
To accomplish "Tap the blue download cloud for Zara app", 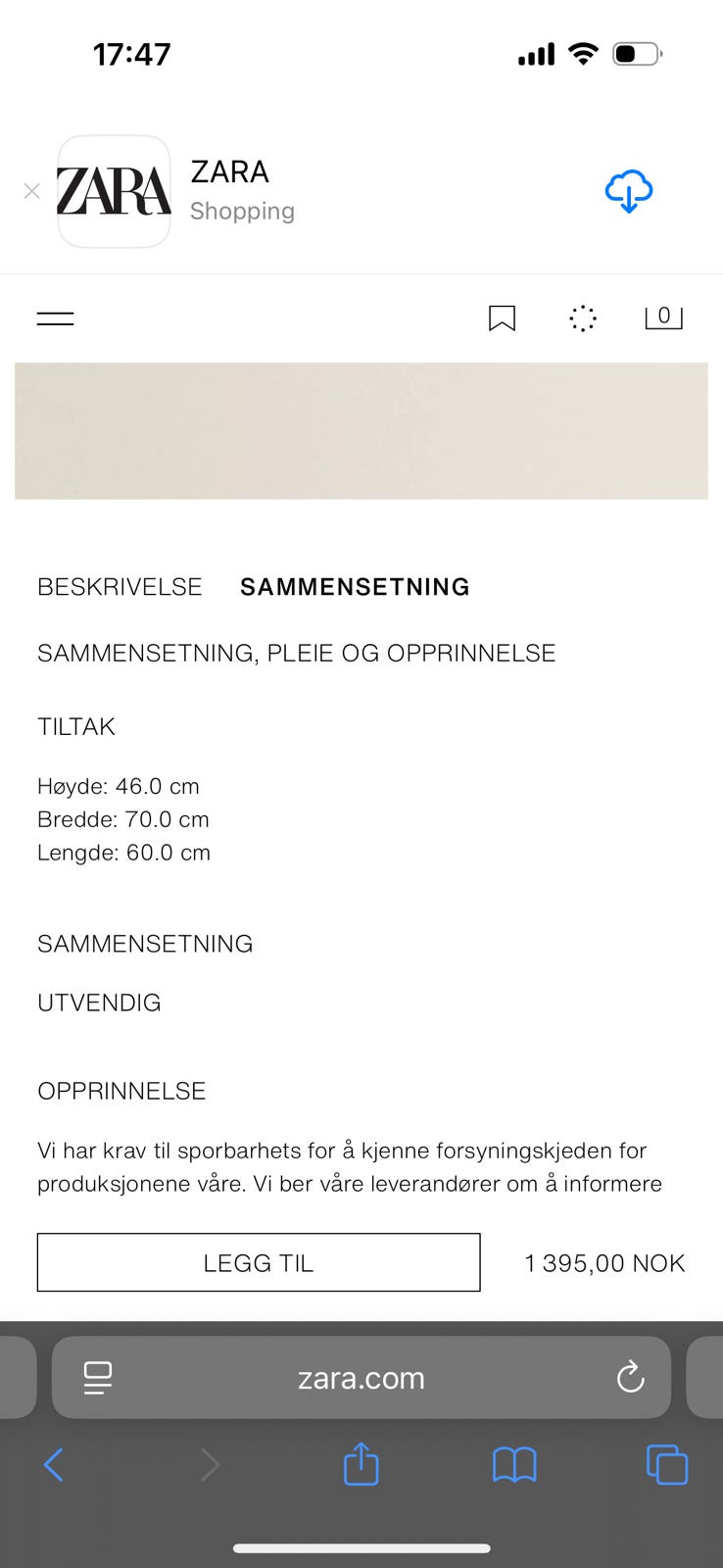I will click(629, 190).
